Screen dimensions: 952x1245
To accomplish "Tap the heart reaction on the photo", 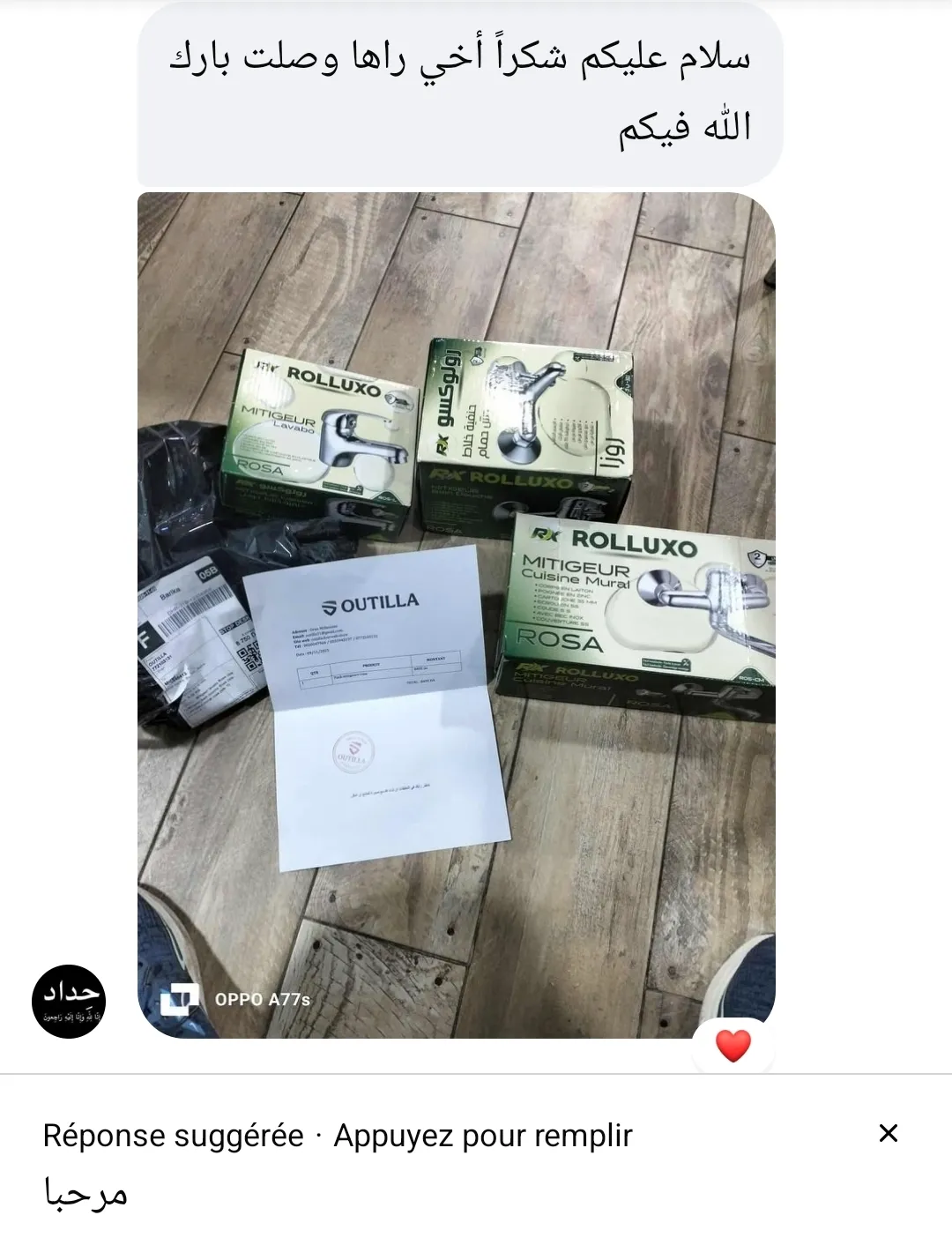I will click(x=733, y=1047).
